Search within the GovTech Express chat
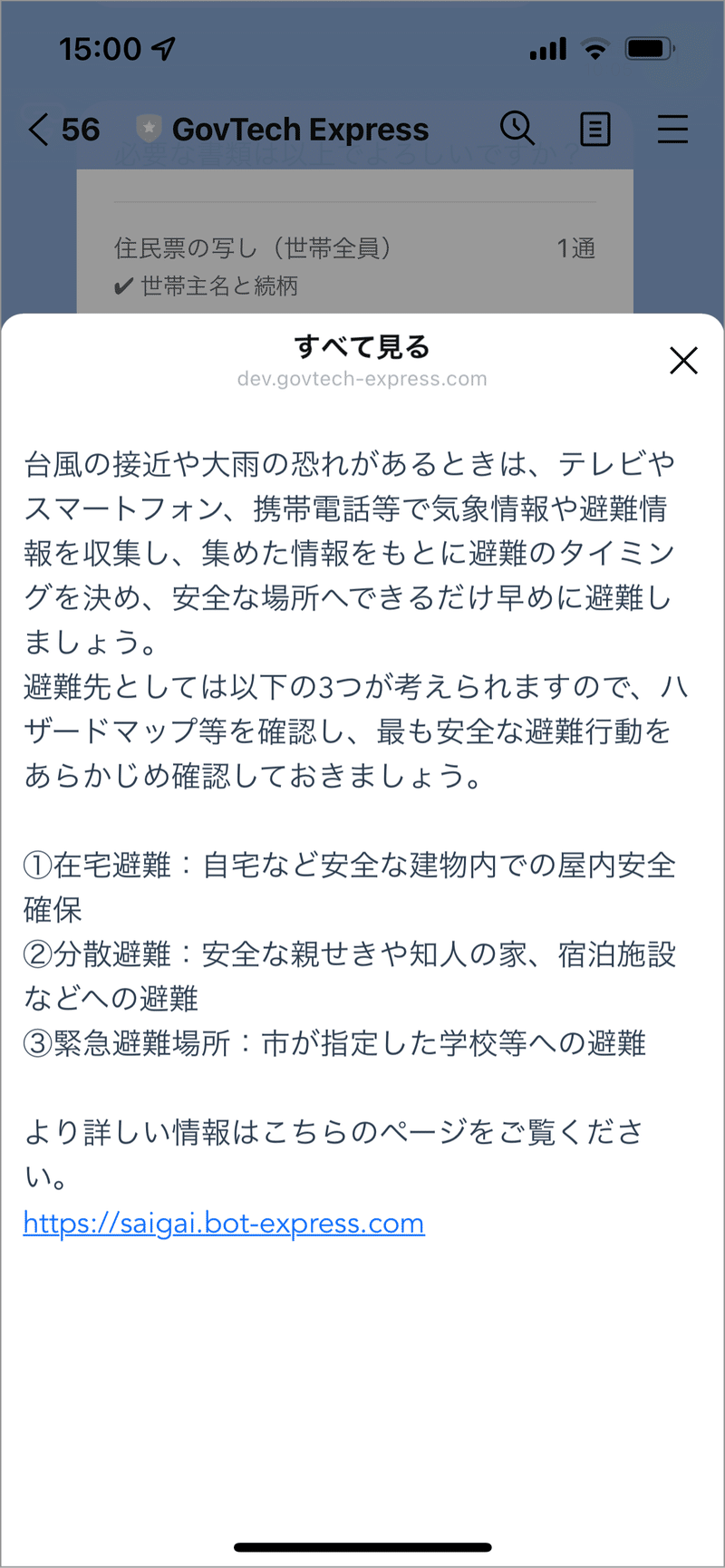725x1568 pixels. click(x=517, y=130)
